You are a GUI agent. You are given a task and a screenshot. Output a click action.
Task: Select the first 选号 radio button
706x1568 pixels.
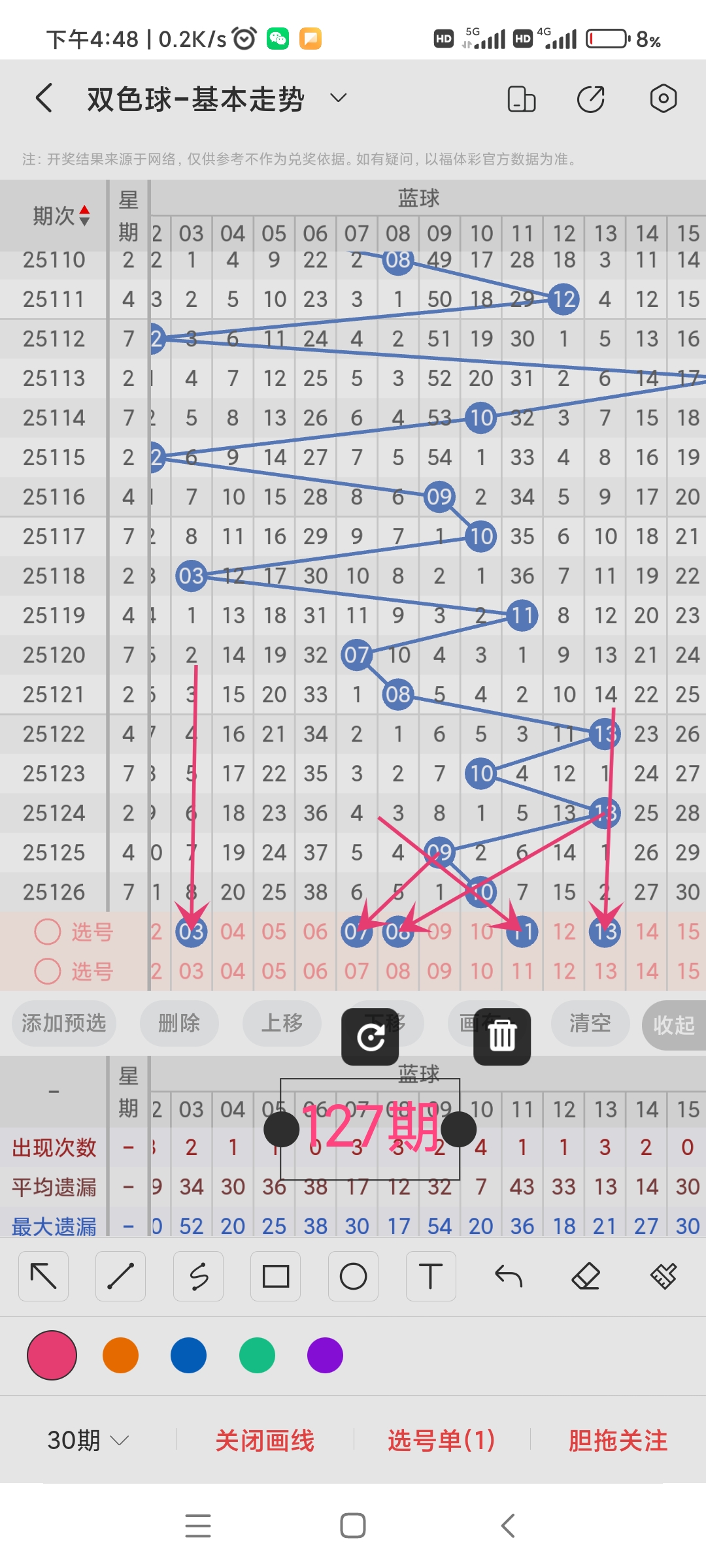pyautogui.click(x=48, y=932)
